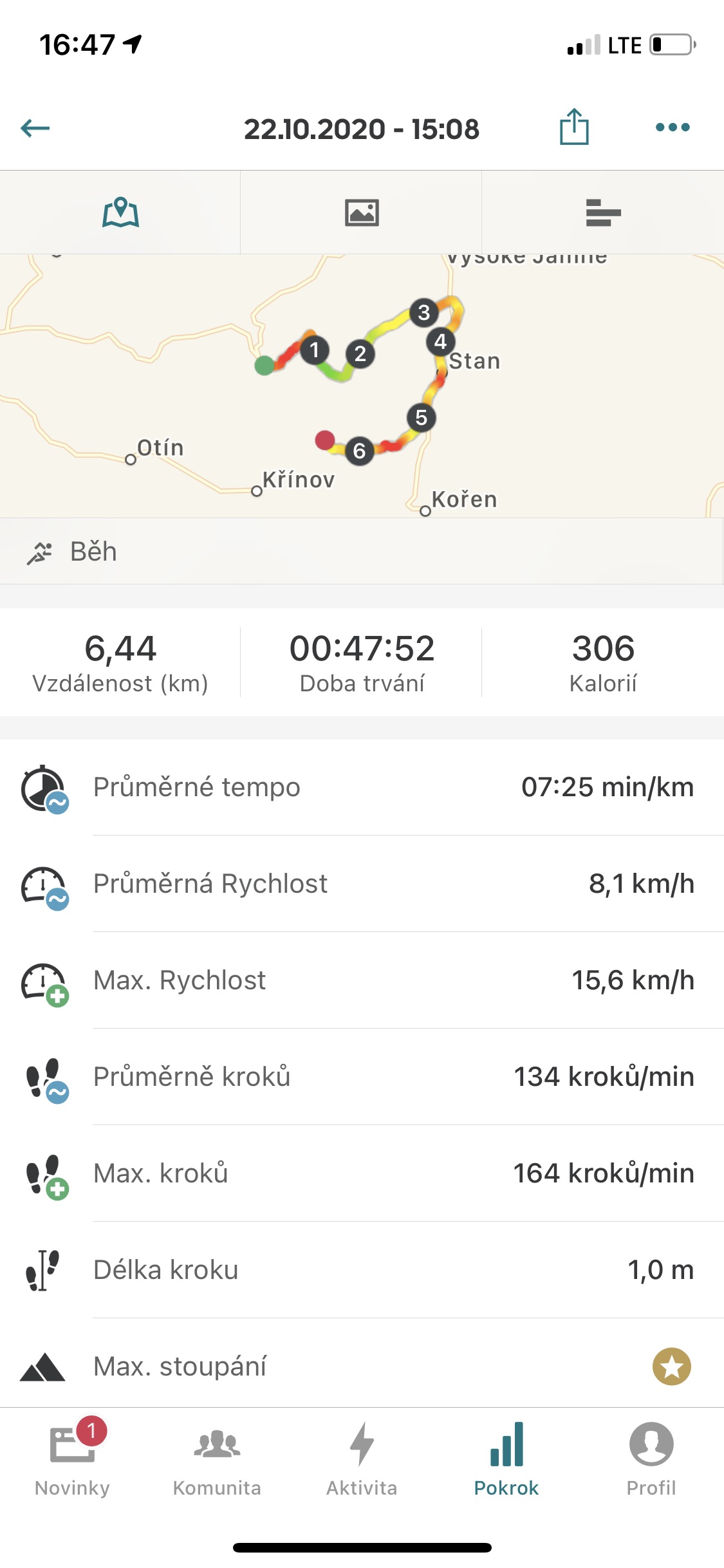Switch to the Aktivita tab
The height and width of the screenshot is (1568, 724).
click(362, 1459)
